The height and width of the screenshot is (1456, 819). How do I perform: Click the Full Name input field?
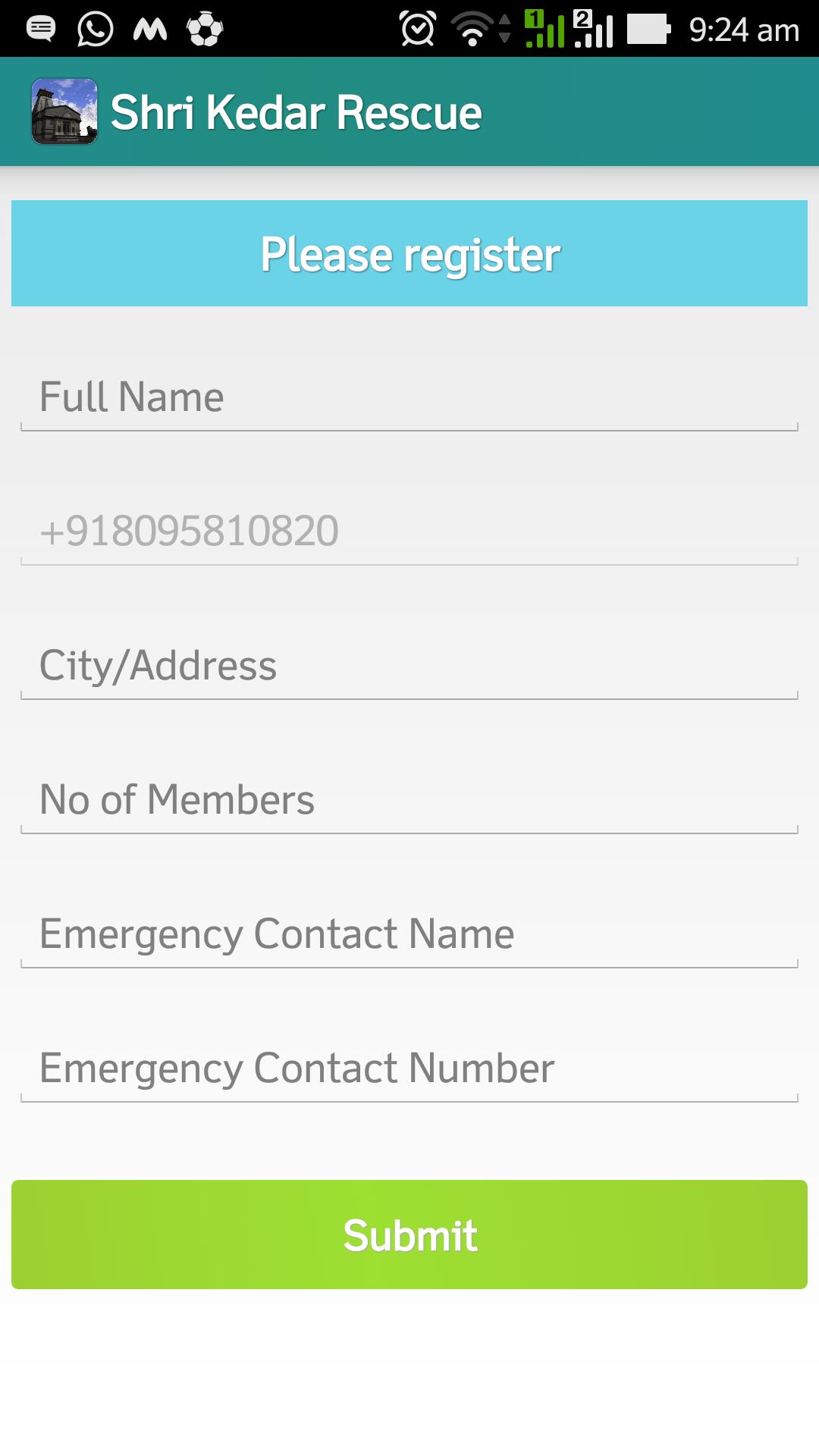(409, 397)
